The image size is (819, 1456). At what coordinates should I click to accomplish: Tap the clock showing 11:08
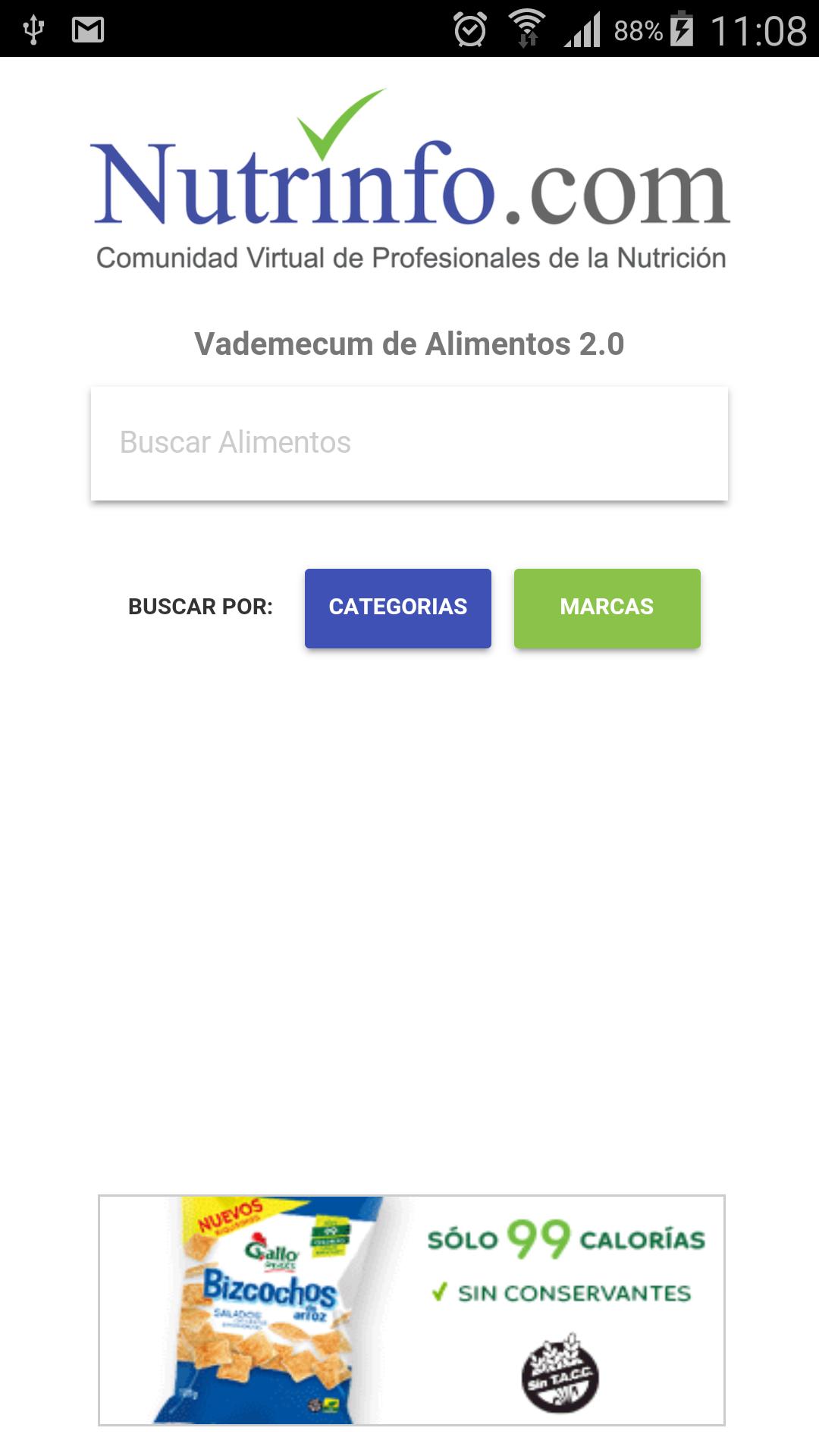click(x=758, y=29)
